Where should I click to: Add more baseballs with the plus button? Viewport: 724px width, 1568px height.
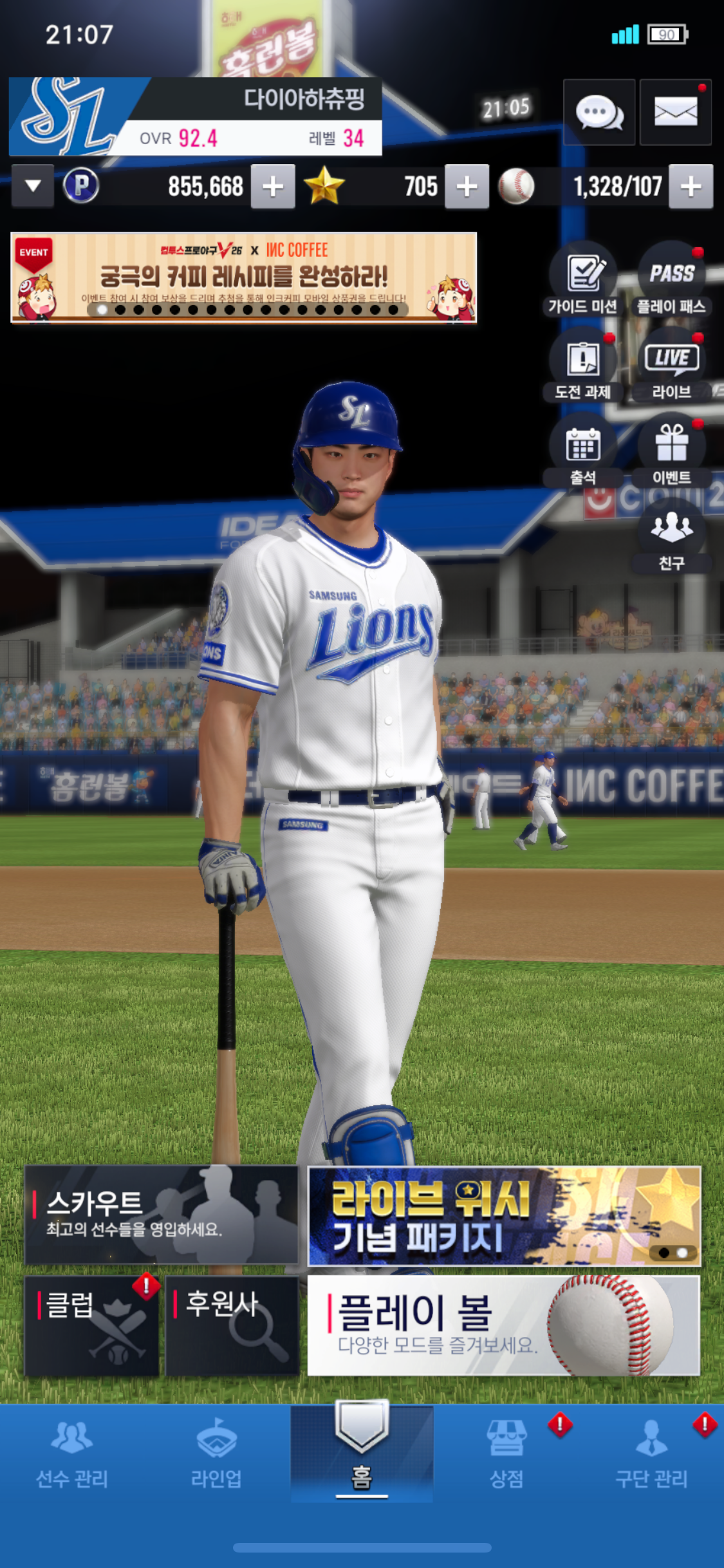pos(691,186)
